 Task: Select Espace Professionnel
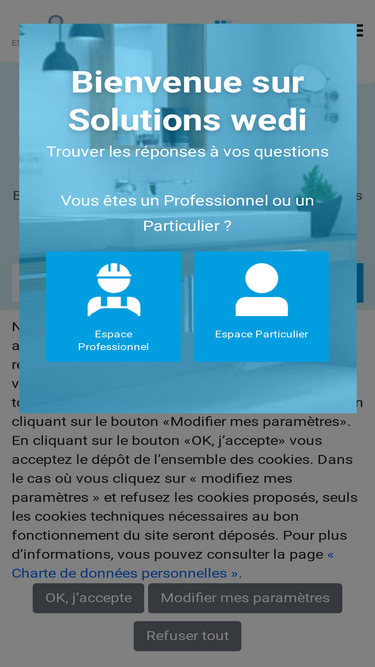click(114, 306)
